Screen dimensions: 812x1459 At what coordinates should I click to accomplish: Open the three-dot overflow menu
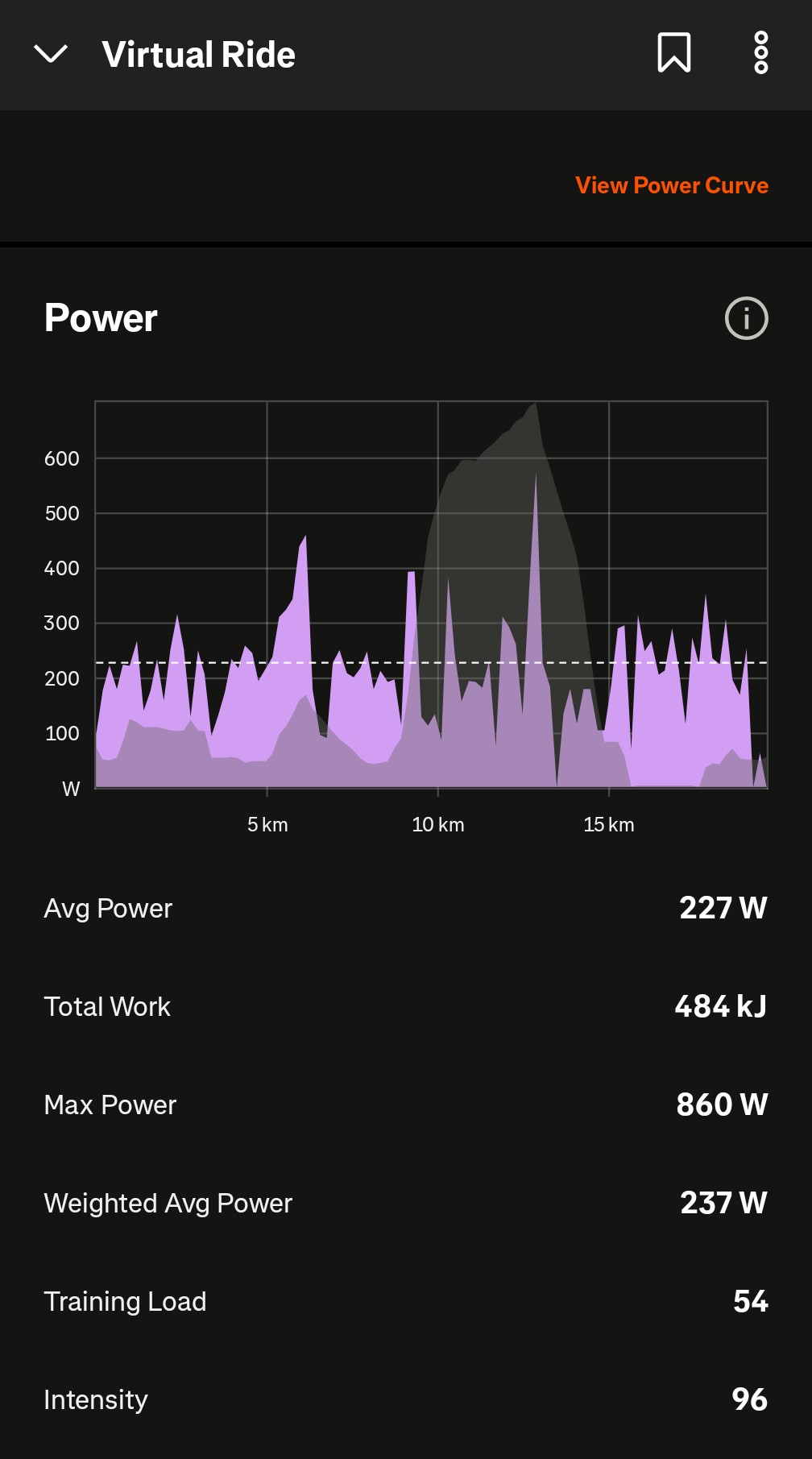click(x=760, y=53)
